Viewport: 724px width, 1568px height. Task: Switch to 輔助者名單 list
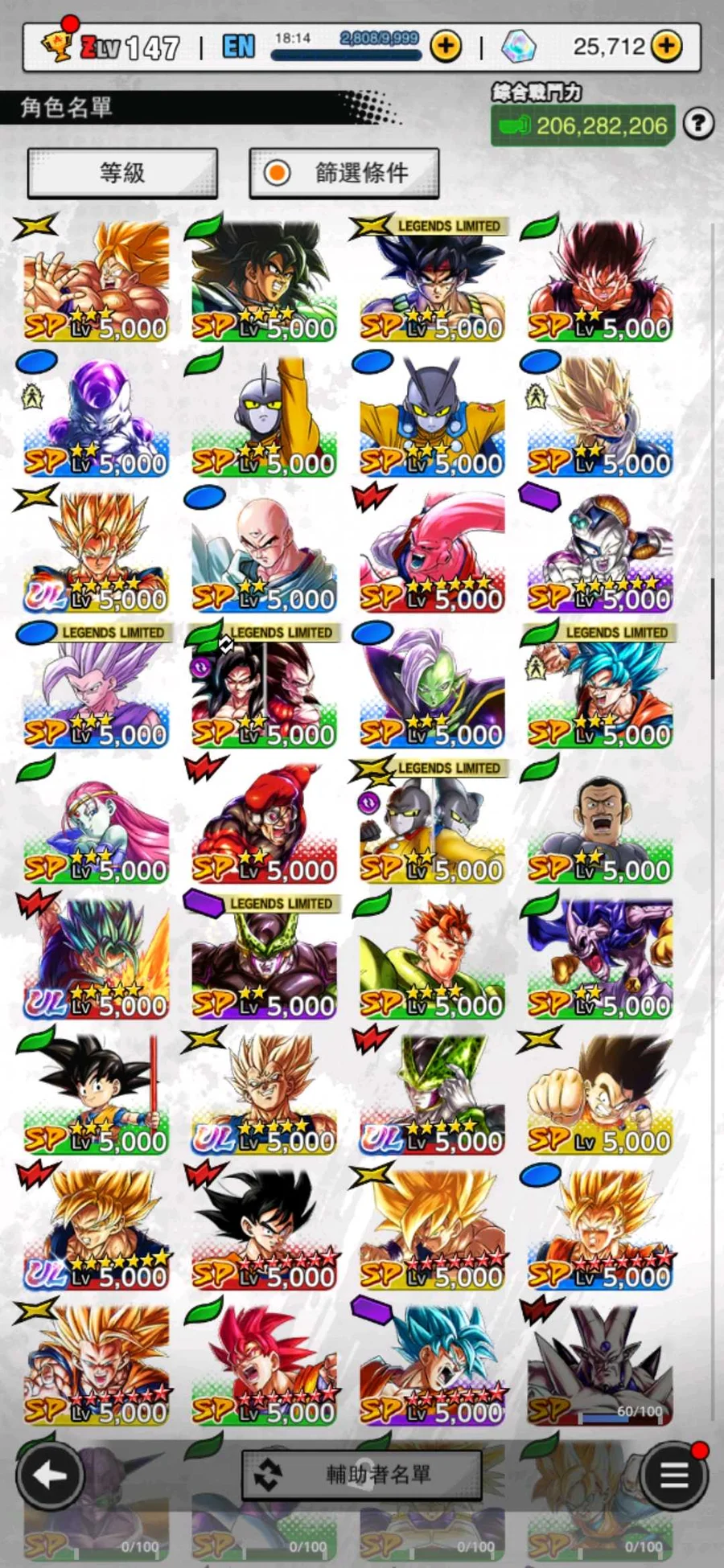click(362, 1475)
